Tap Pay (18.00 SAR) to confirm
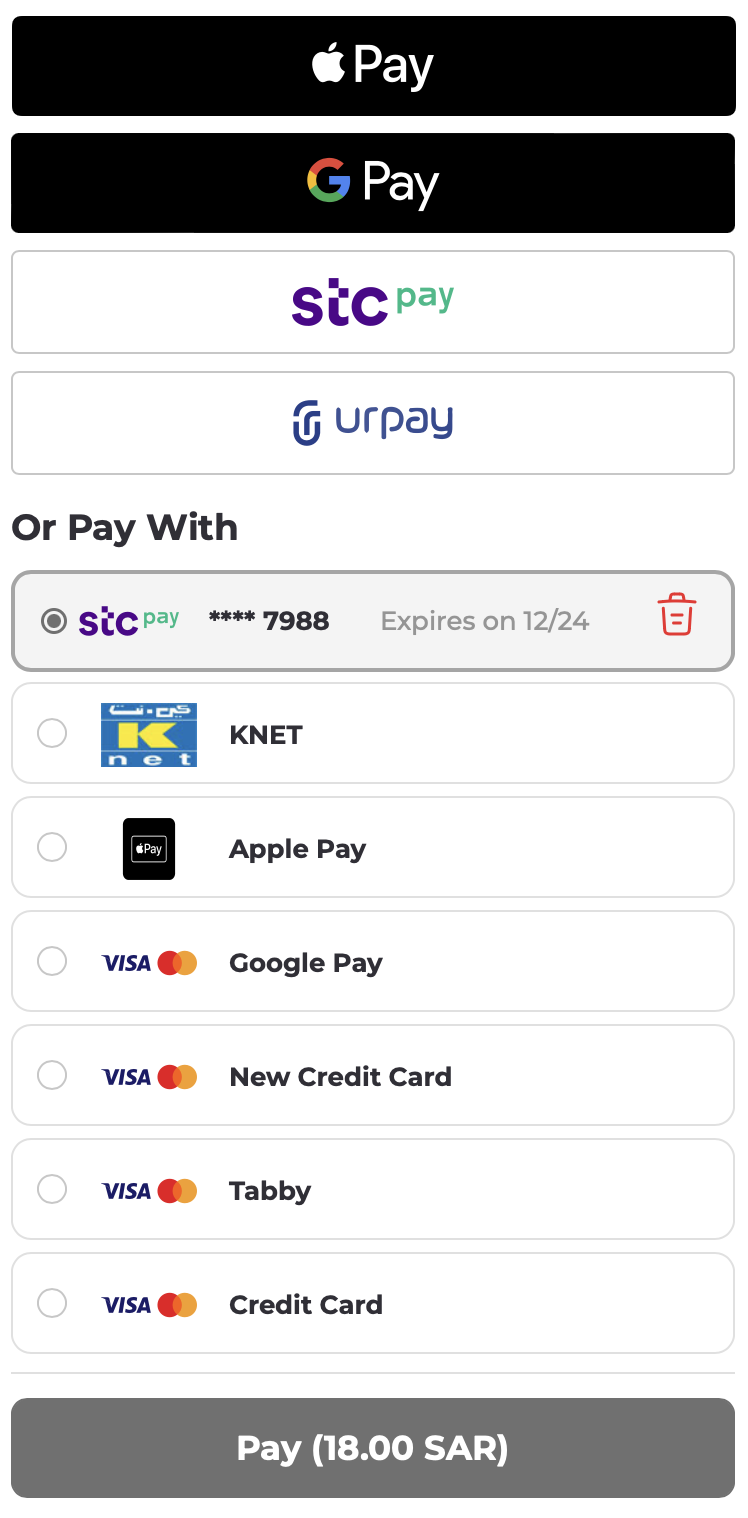The width and height of the screenshot is (748, 1518). [x=373, y=1447]
